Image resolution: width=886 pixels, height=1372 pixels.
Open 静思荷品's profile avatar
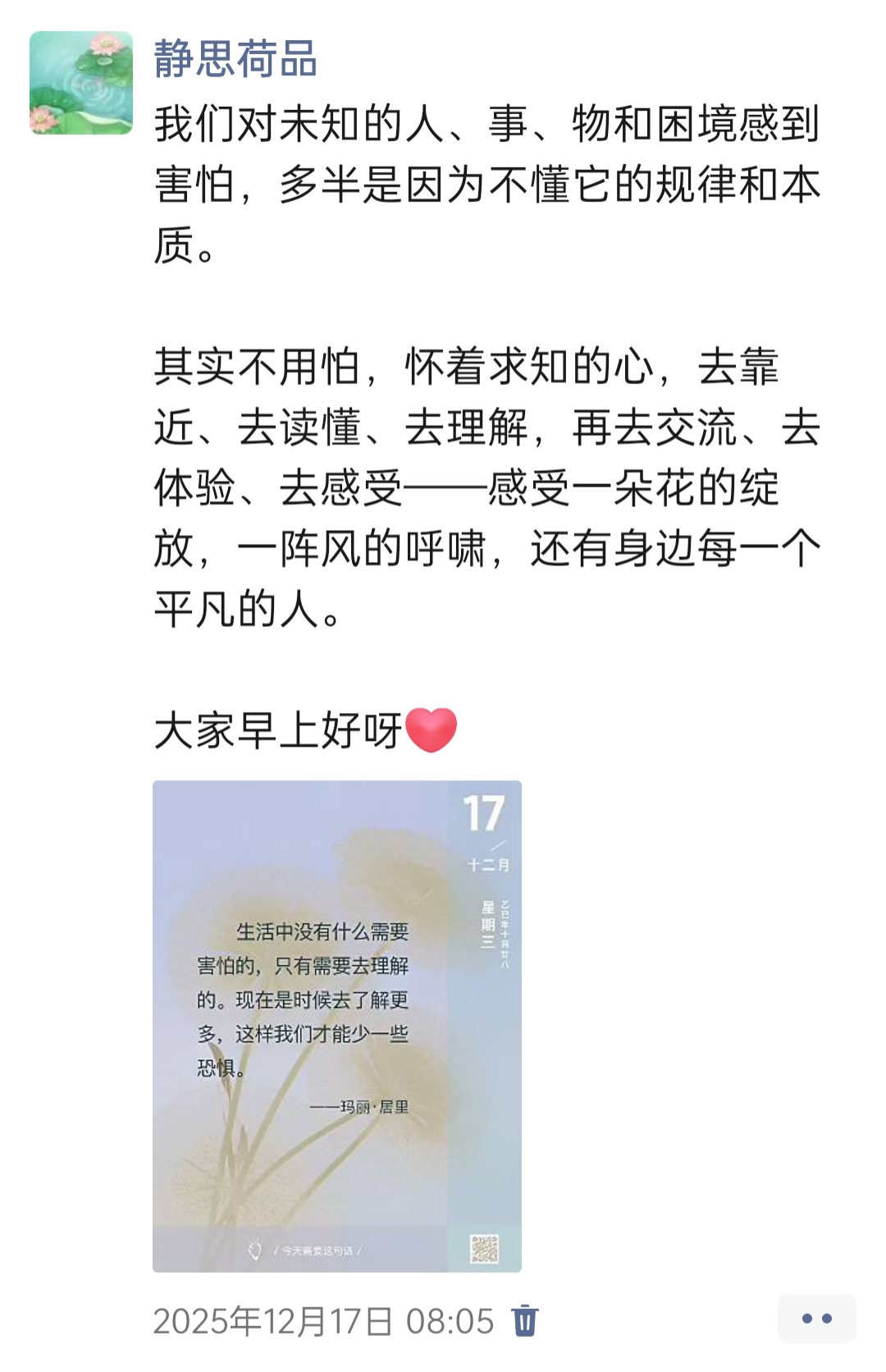click(81, 83)
